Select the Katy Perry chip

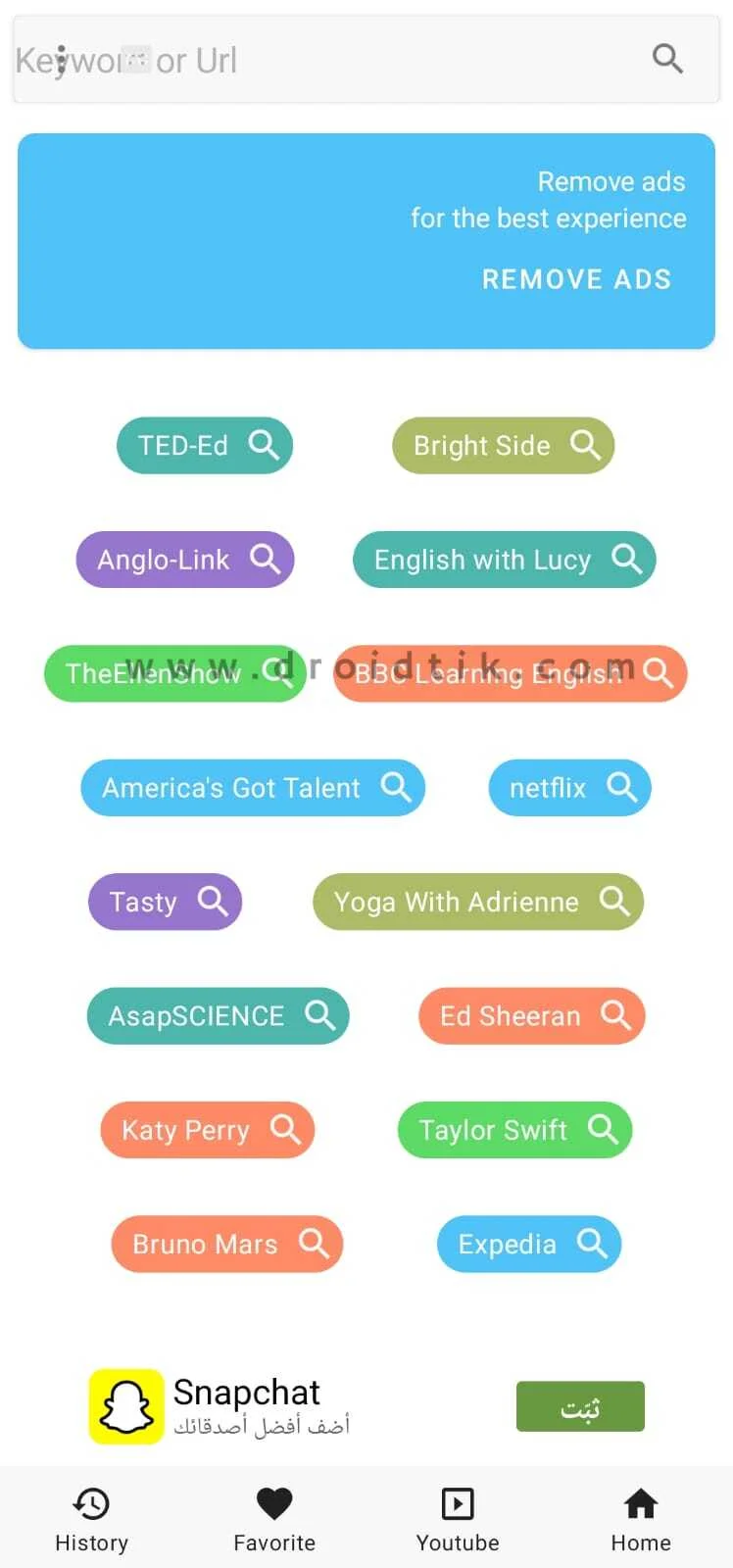[x=208, y=1130]
